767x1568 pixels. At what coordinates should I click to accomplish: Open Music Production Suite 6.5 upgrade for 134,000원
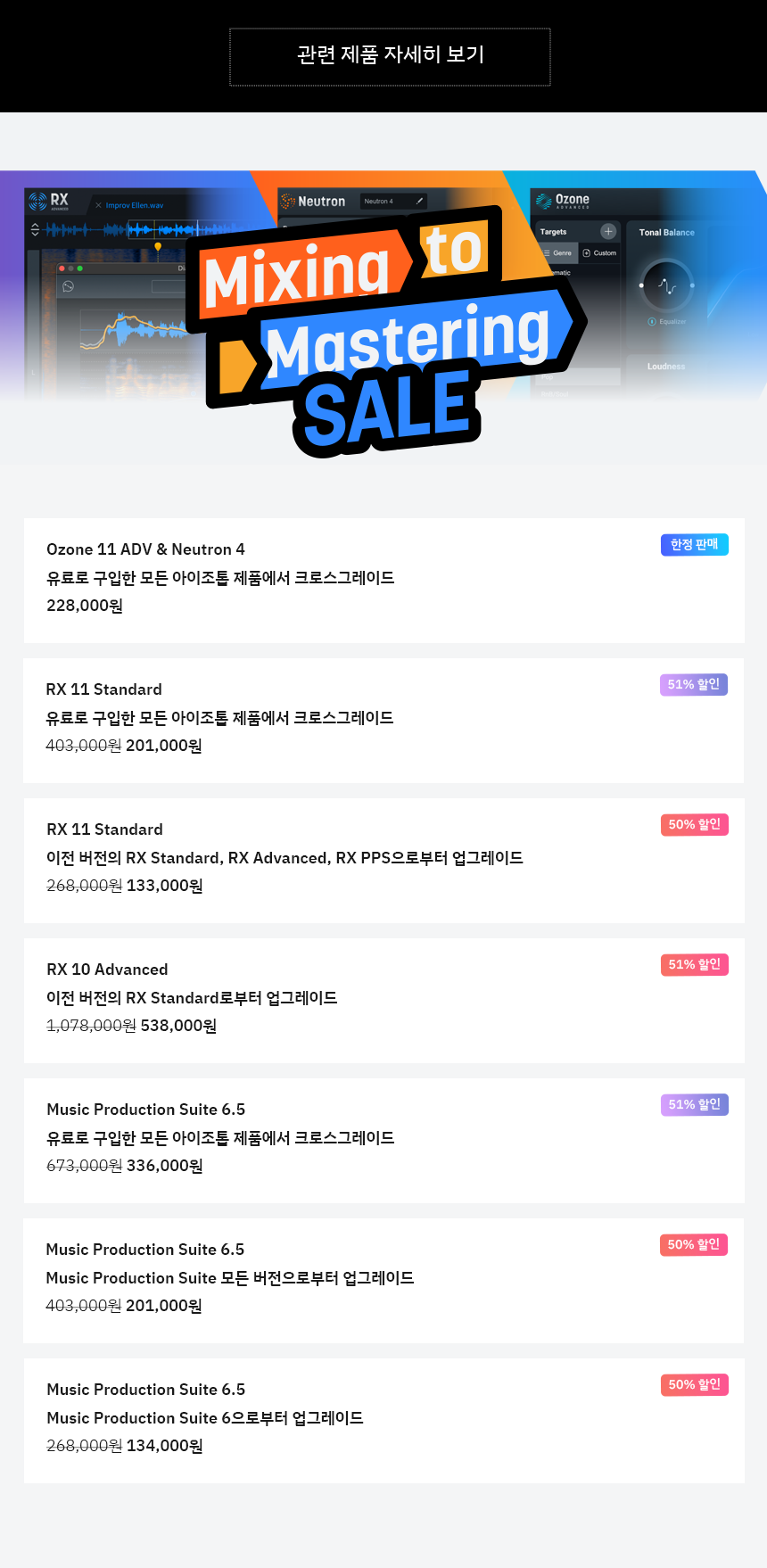click(x=383, y=1420)
